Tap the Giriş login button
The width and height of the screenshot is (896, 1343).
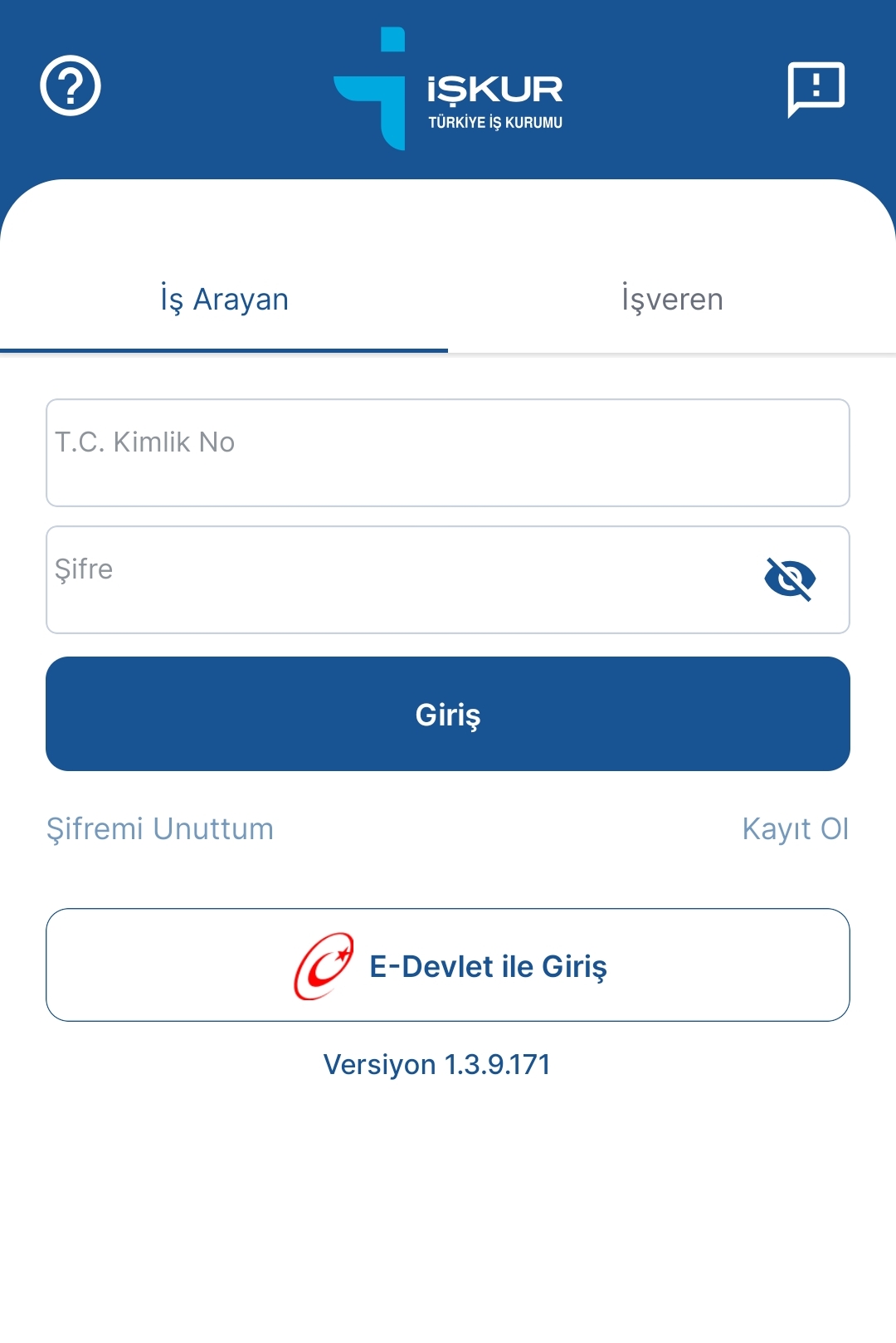tap(448, 714)
